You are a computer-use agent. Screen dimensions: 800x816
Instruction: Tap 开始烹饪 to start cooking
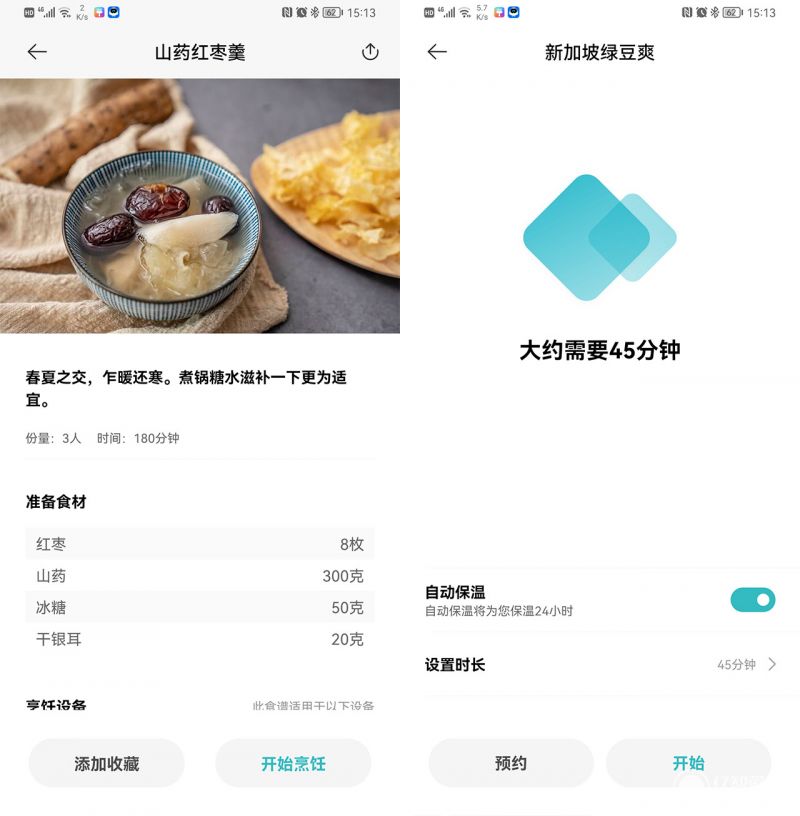tap(293, 764)
